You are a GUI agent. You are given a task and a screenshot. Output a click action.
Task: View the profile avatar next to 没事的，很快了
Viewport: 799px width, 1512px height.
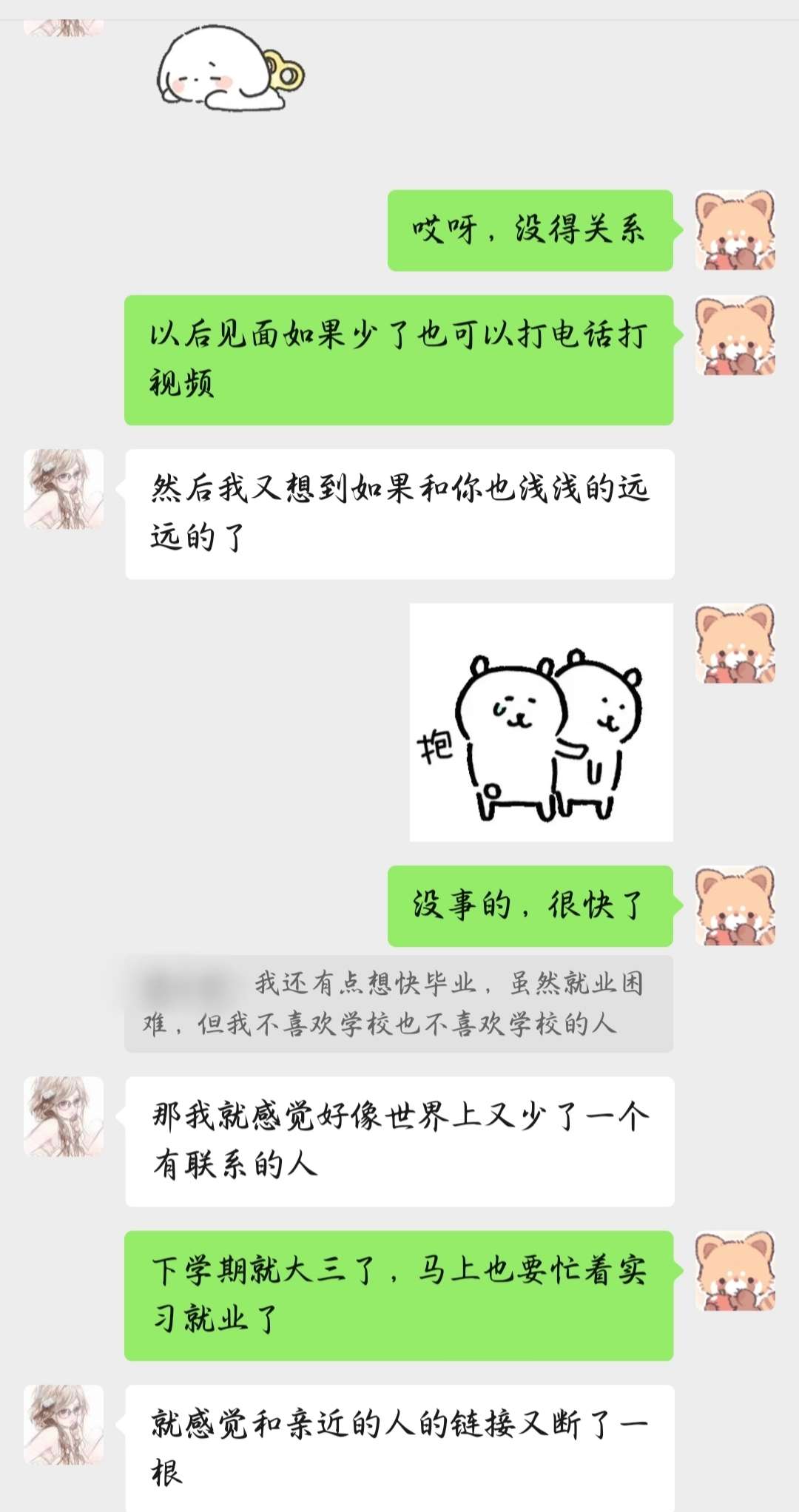click(x=735, y=906)
